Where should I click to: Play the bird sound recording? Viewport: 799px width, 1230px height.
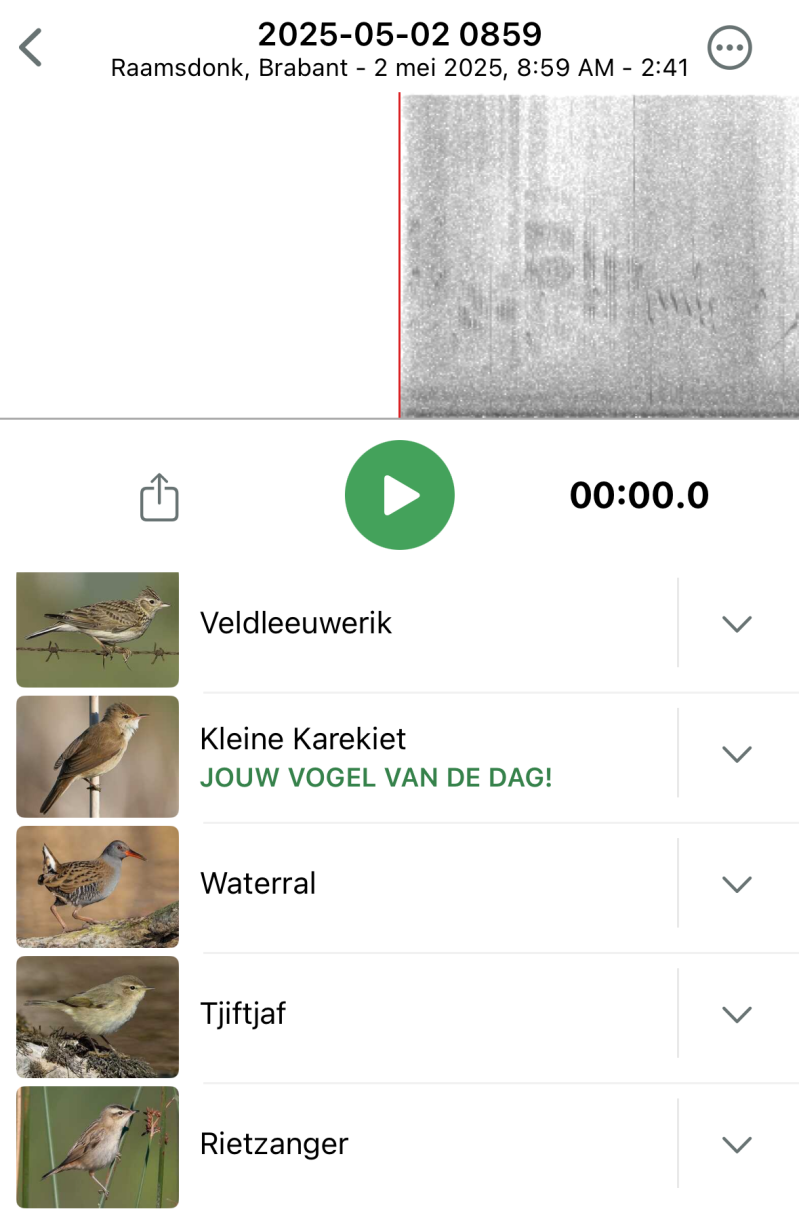click(399, 495)
